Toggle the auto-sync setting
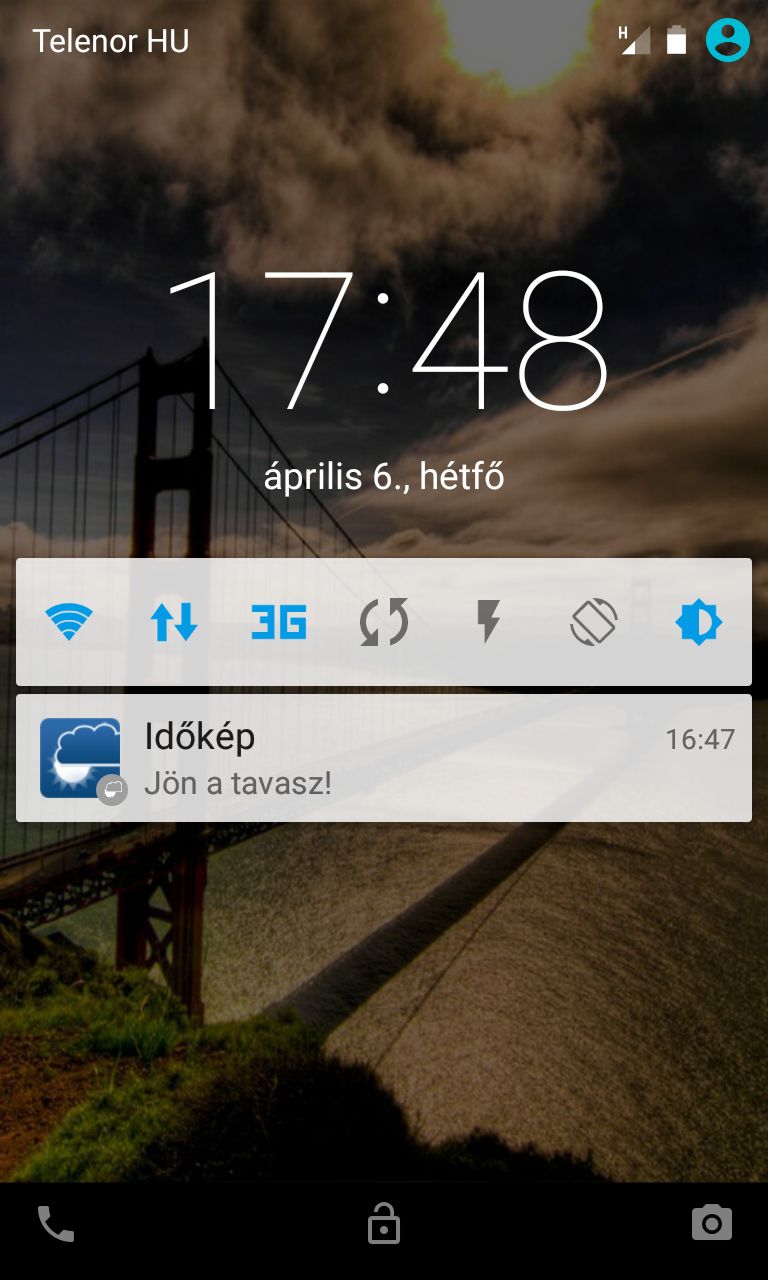The width and height of the screenshot is (768, 1280). [x=384, y=623]
